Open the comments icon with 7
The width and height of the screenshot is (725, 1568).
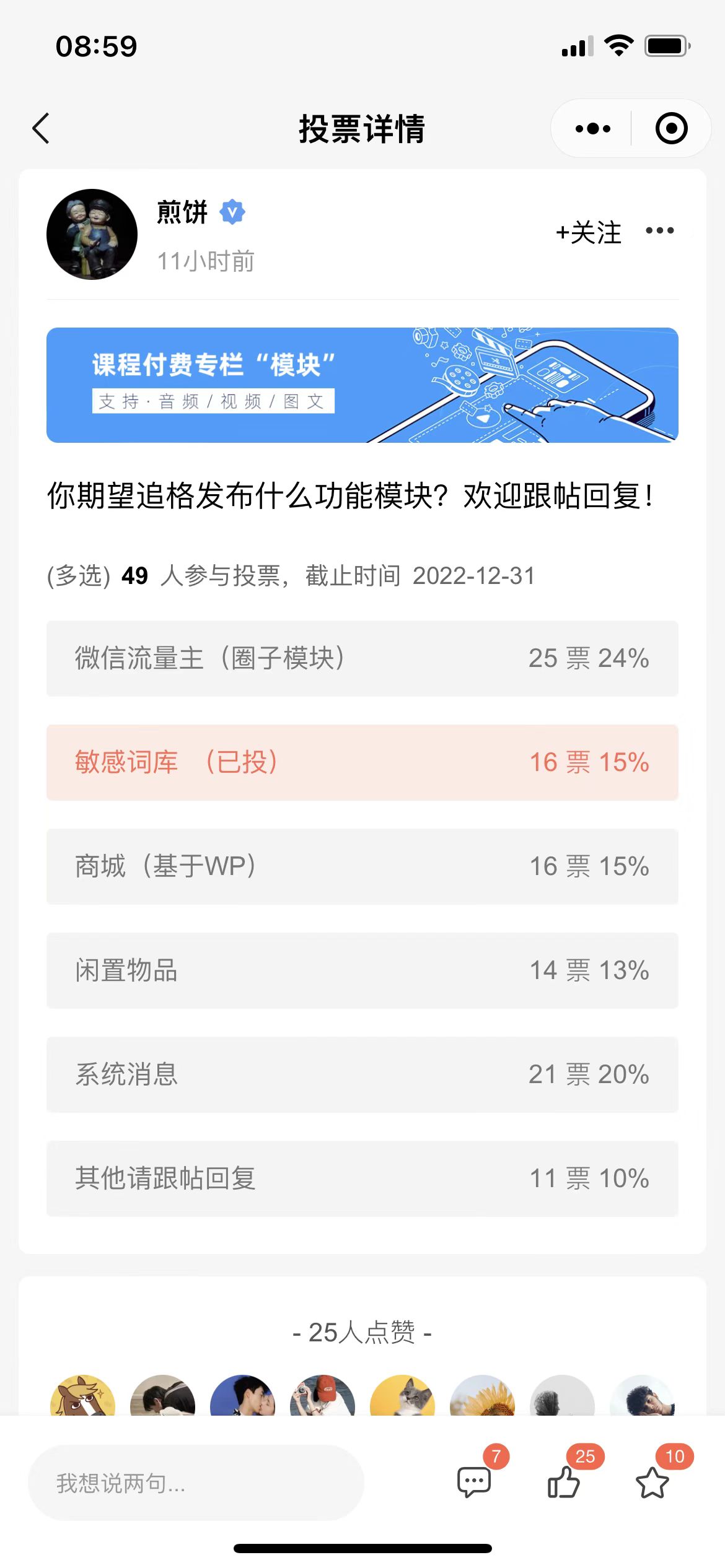point(475,1483)
